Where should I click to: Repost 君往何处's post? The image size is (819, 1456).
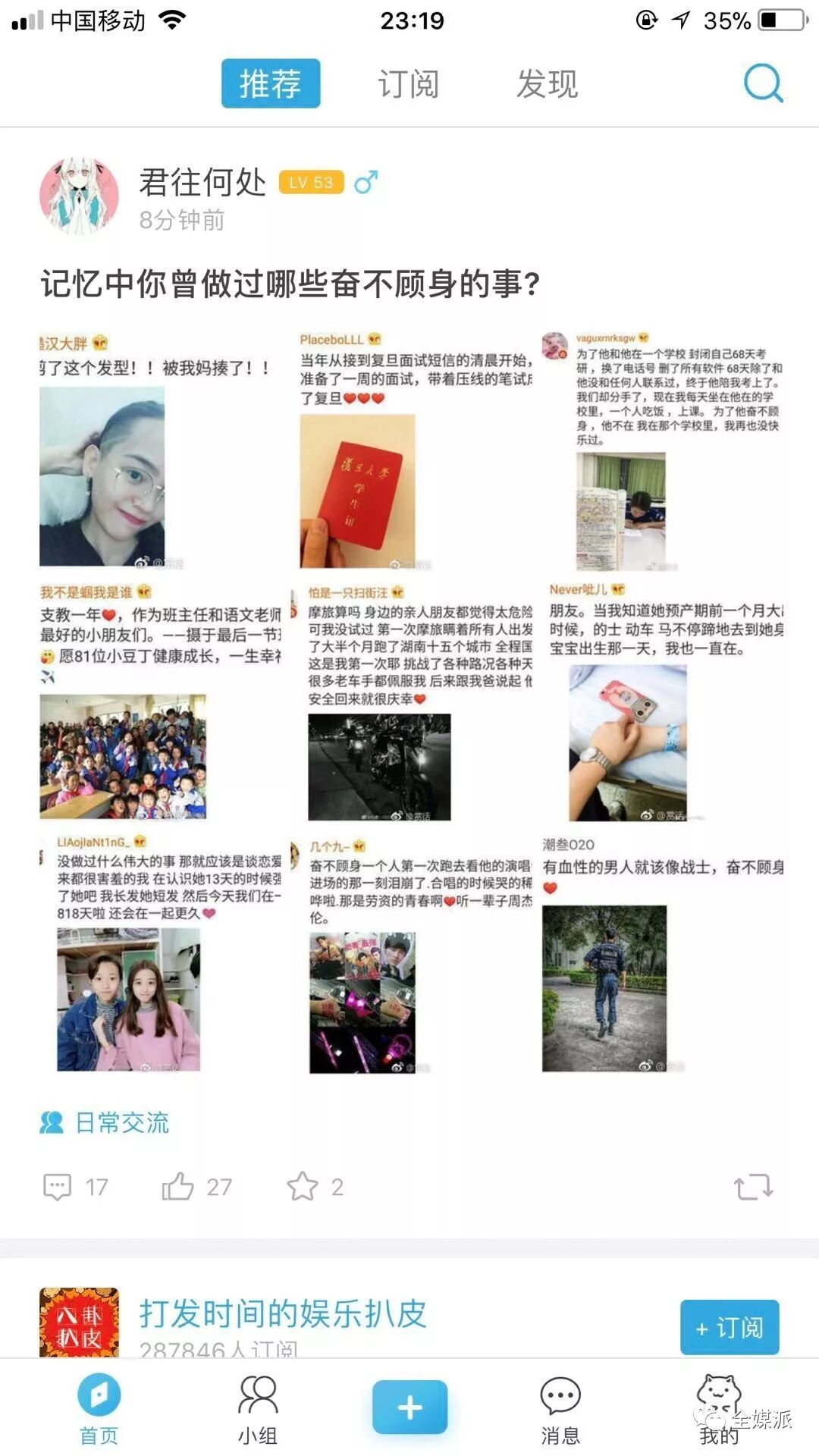click(x=753, y=1187)
